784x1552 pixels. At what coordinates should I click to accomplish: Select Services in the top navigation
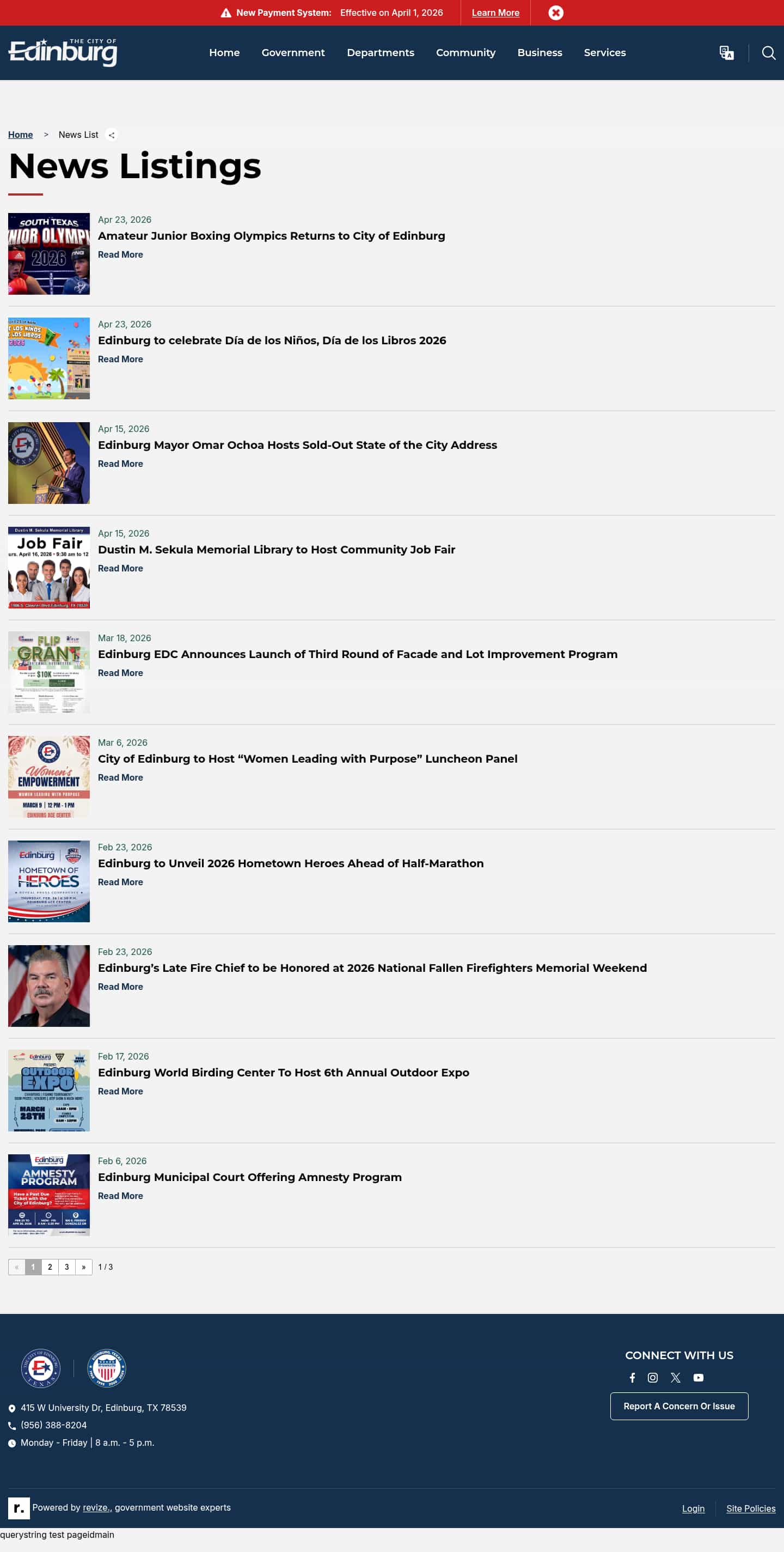coord(604,53)
